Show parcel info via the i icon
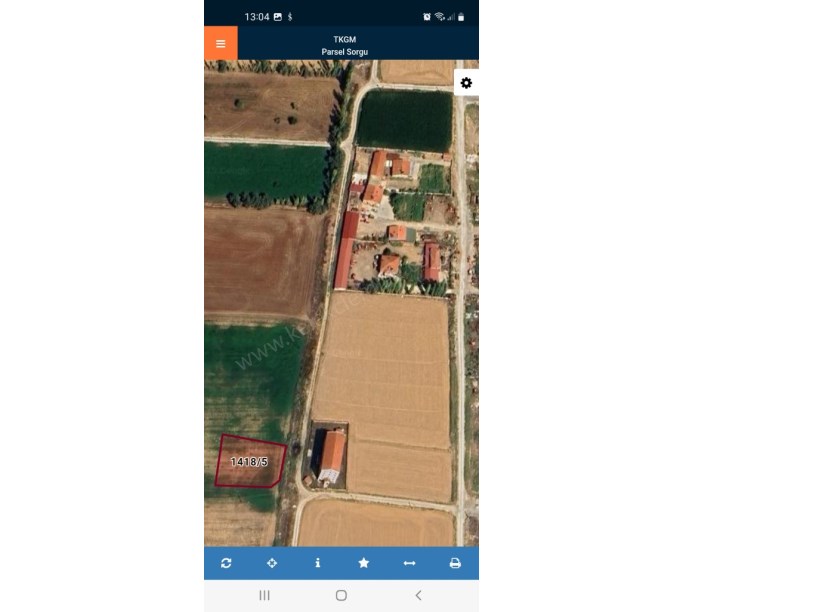 [318, 563]
